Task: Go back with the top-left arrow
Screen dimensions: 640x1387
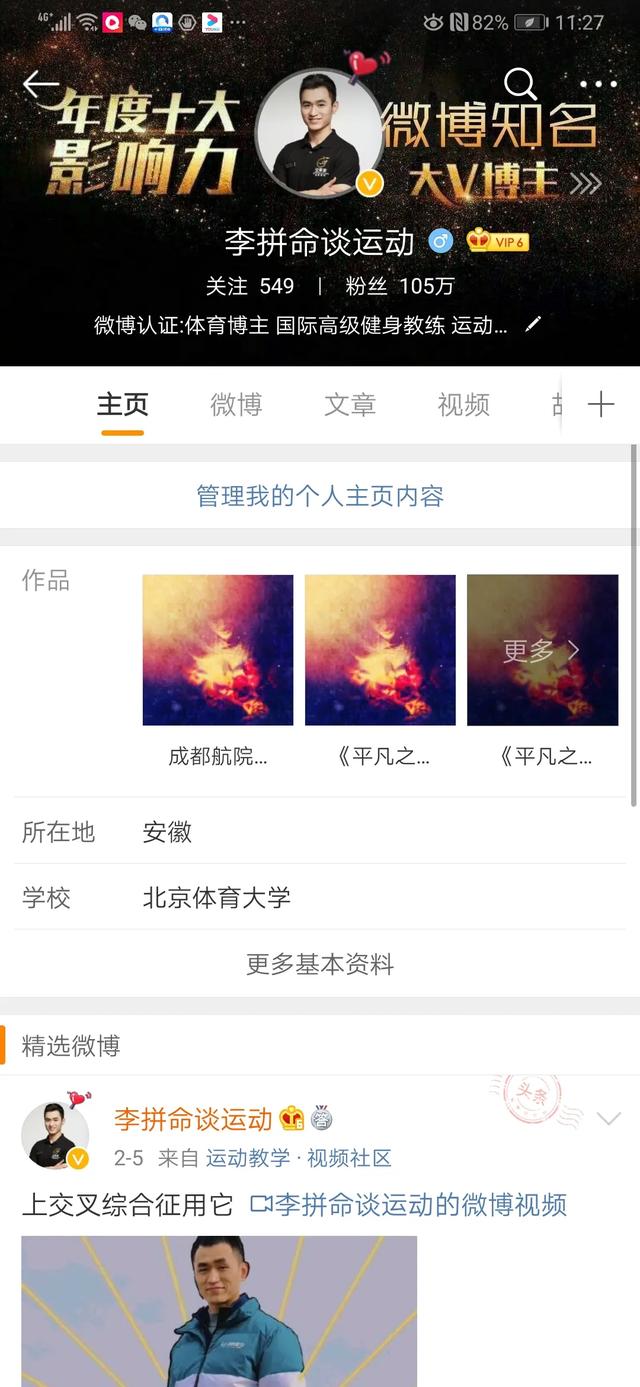Action: tap(40, 85)
